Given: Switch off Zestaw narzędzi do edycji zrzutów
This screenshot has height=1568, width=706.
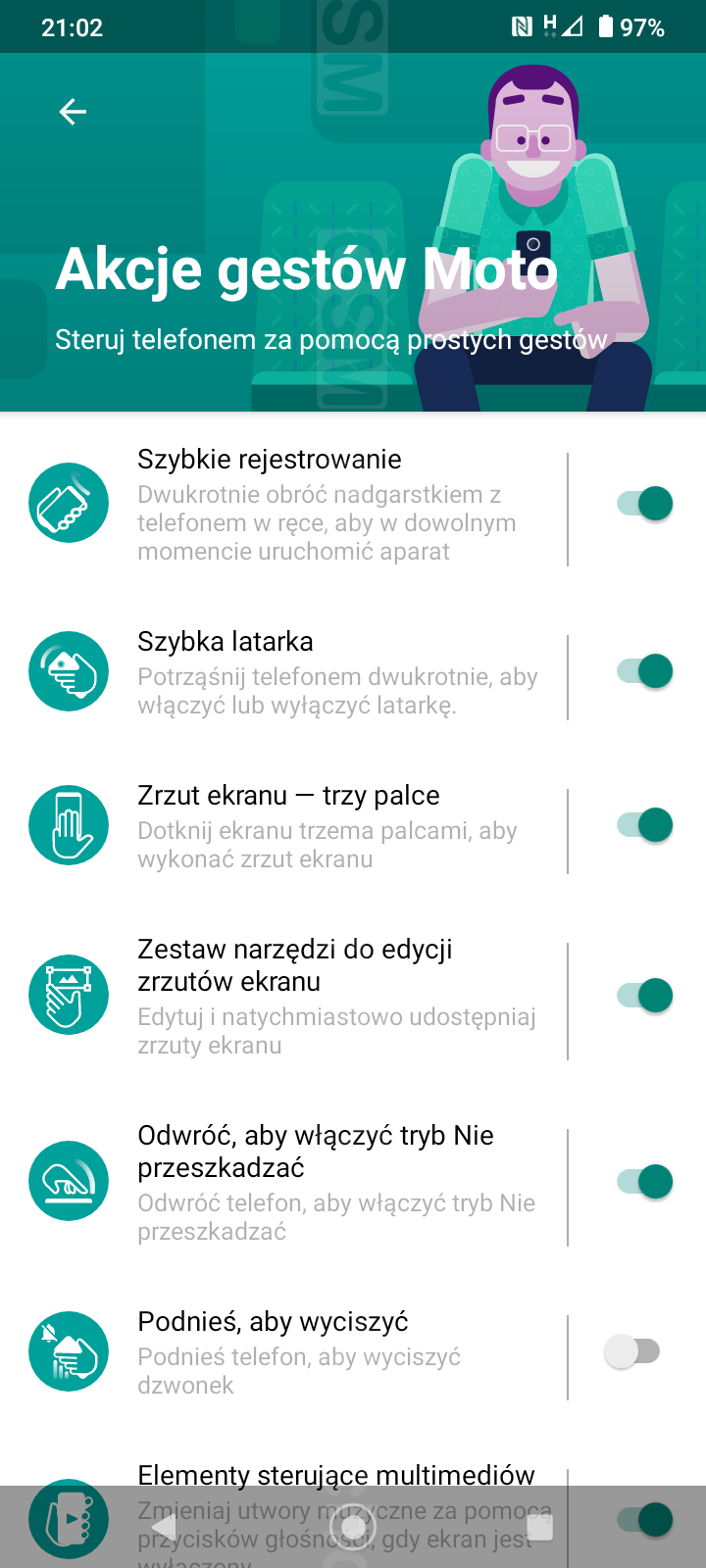Looking at the screenshot, I should tap(644, 996).
